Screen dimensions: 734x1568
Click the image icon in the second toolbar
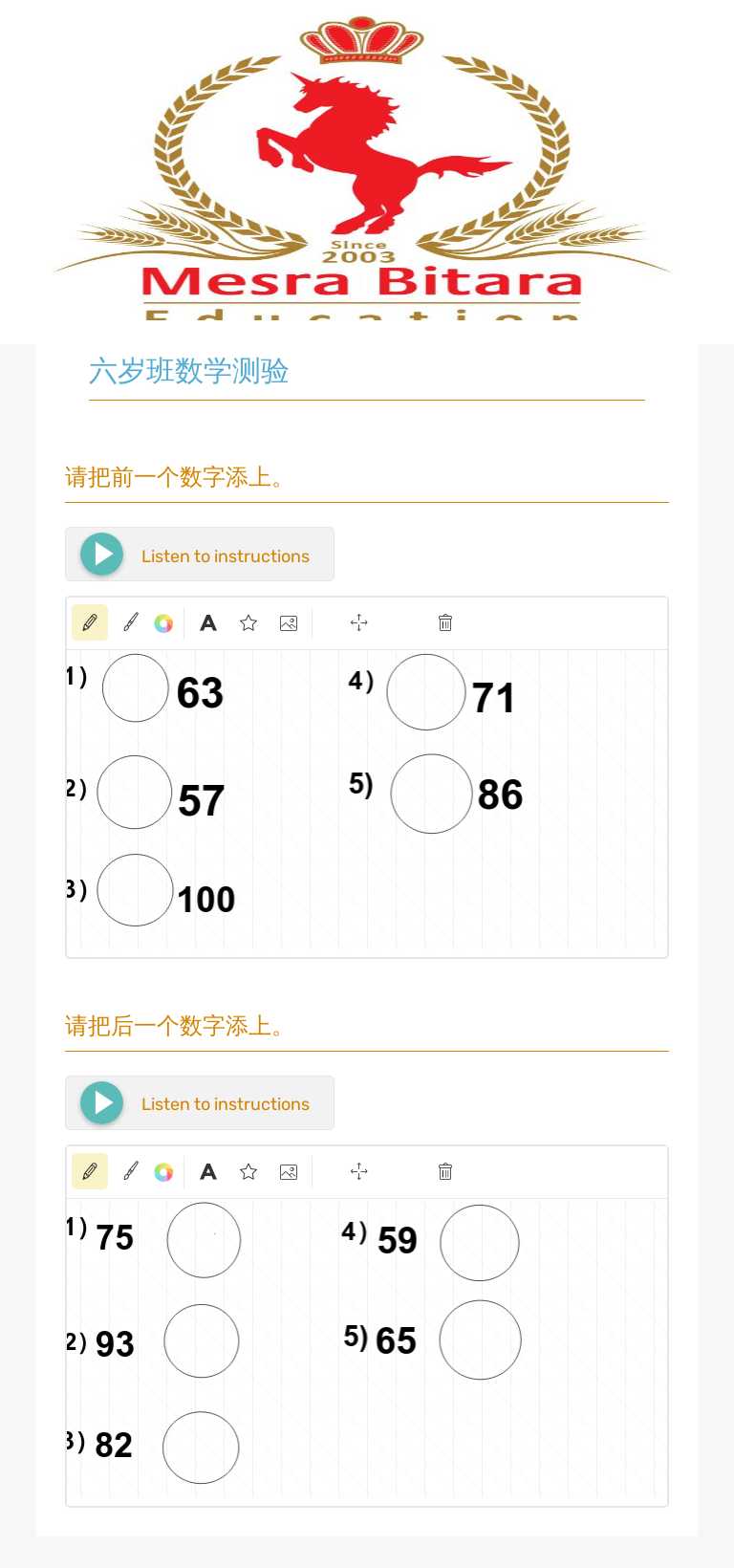(288, 1170)
